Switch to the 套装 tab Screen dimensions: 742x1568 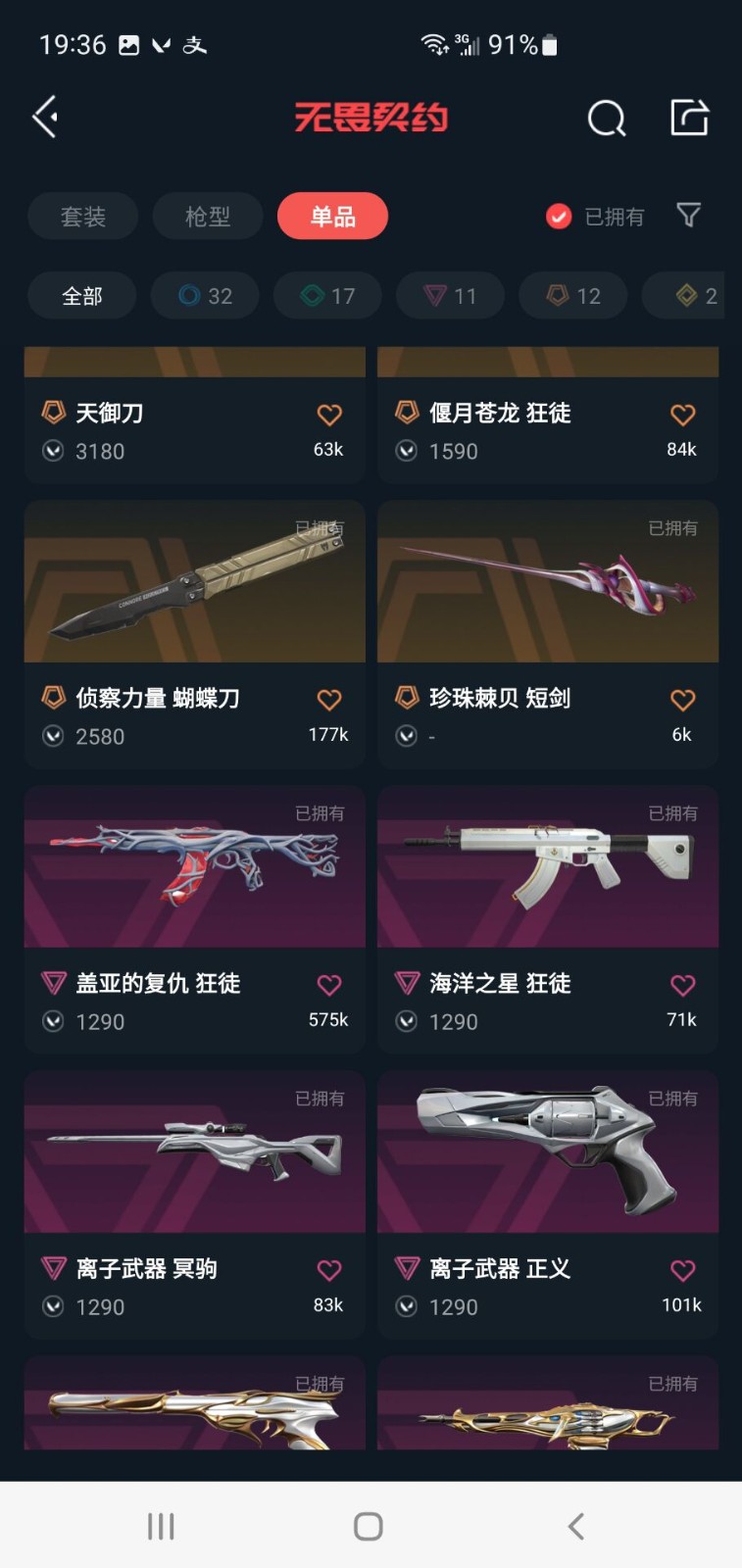[x=83, y=217]
